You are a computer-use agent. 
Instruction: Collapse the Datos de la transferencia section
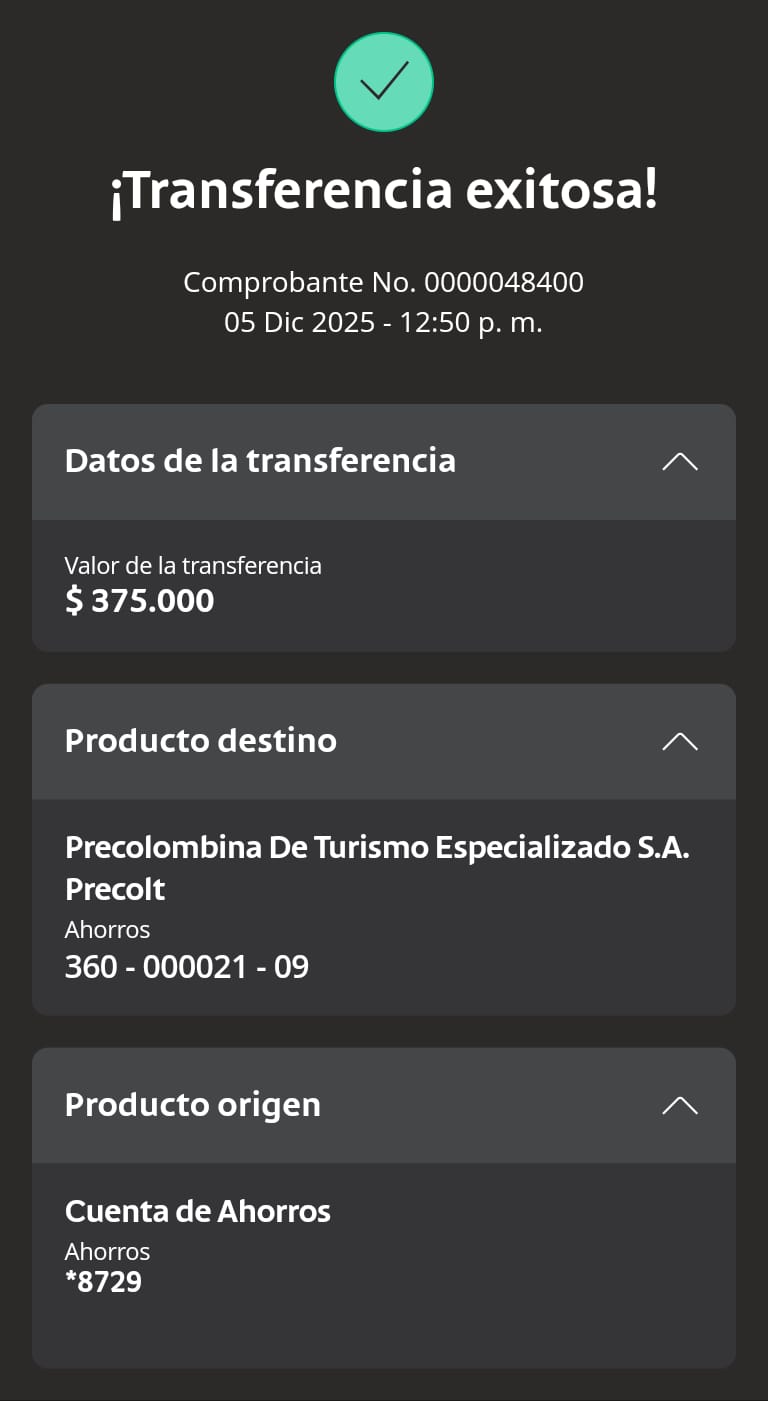point(680,462)
